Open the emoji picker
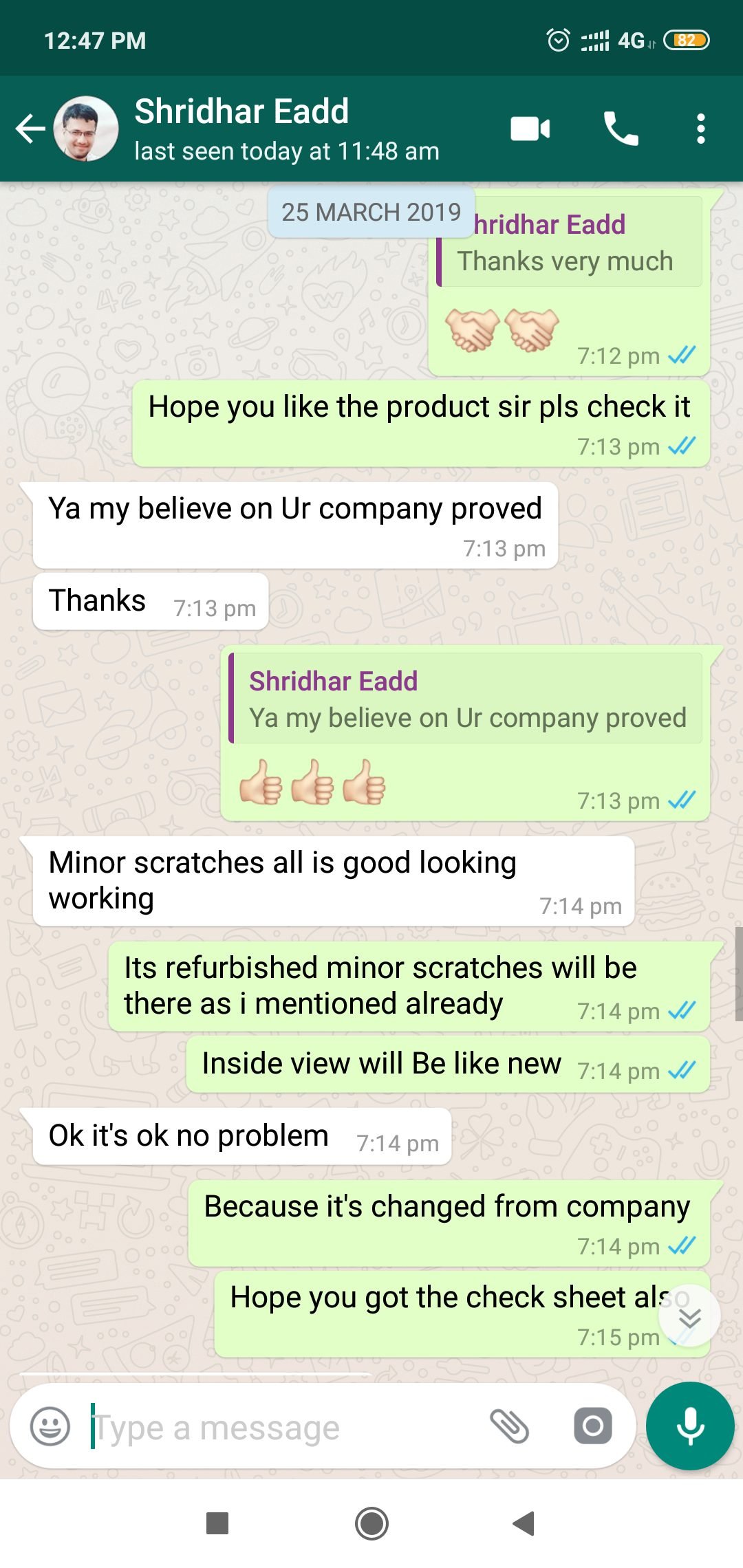This screenshot has width=743, height=1568. click(x=50, y=1427)
